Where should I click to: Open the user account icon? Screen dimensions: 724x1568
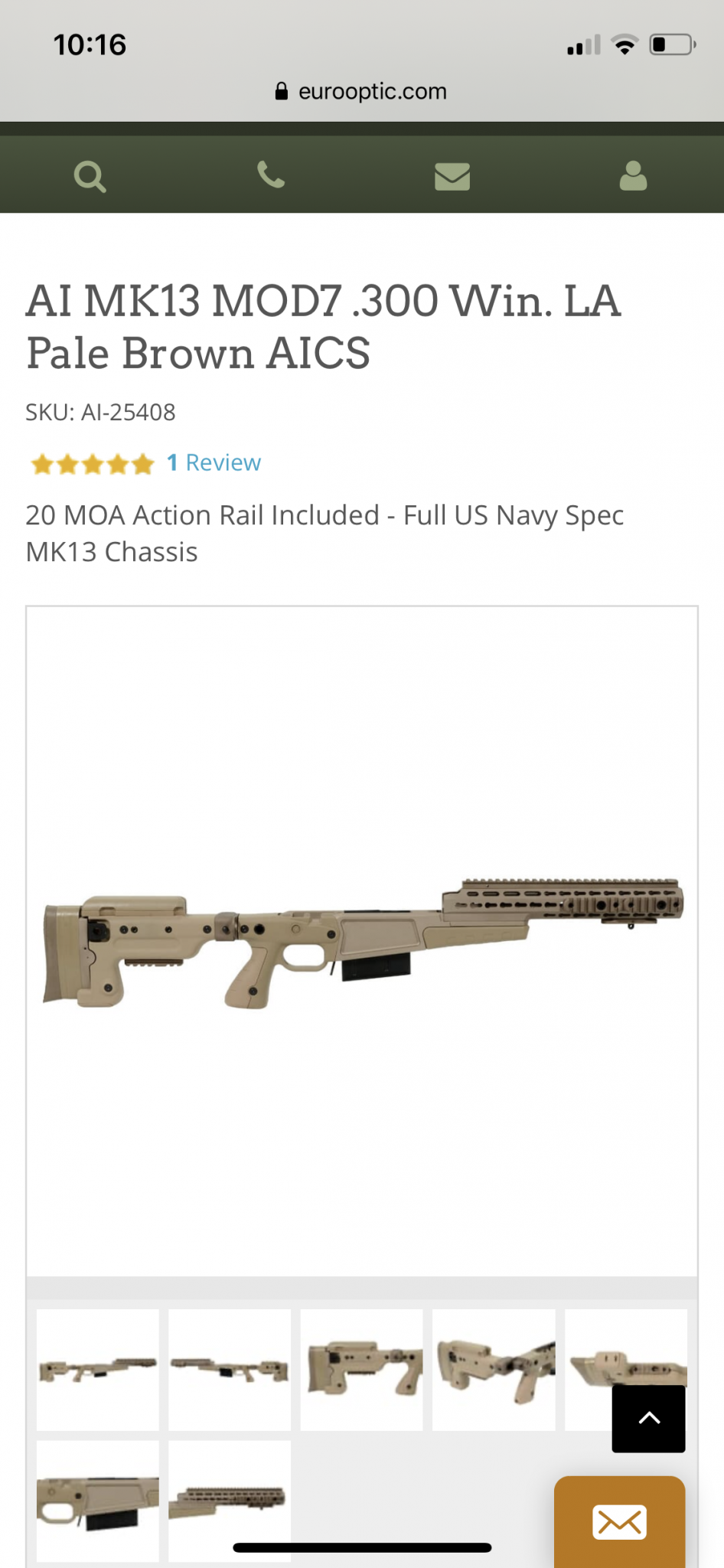coord(633,175)
